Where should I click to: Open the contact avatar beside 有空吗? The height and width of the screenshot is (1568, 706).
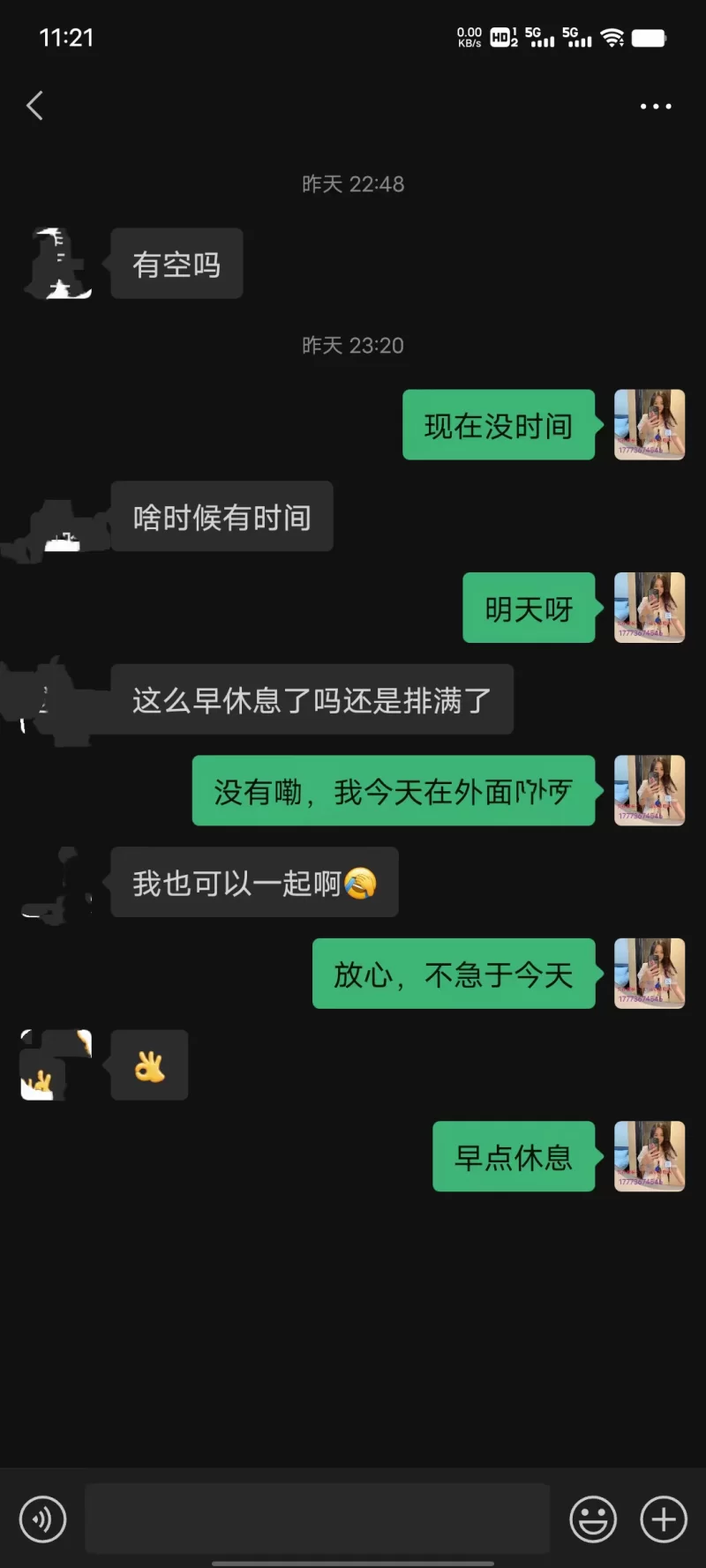tap(56, 263)
